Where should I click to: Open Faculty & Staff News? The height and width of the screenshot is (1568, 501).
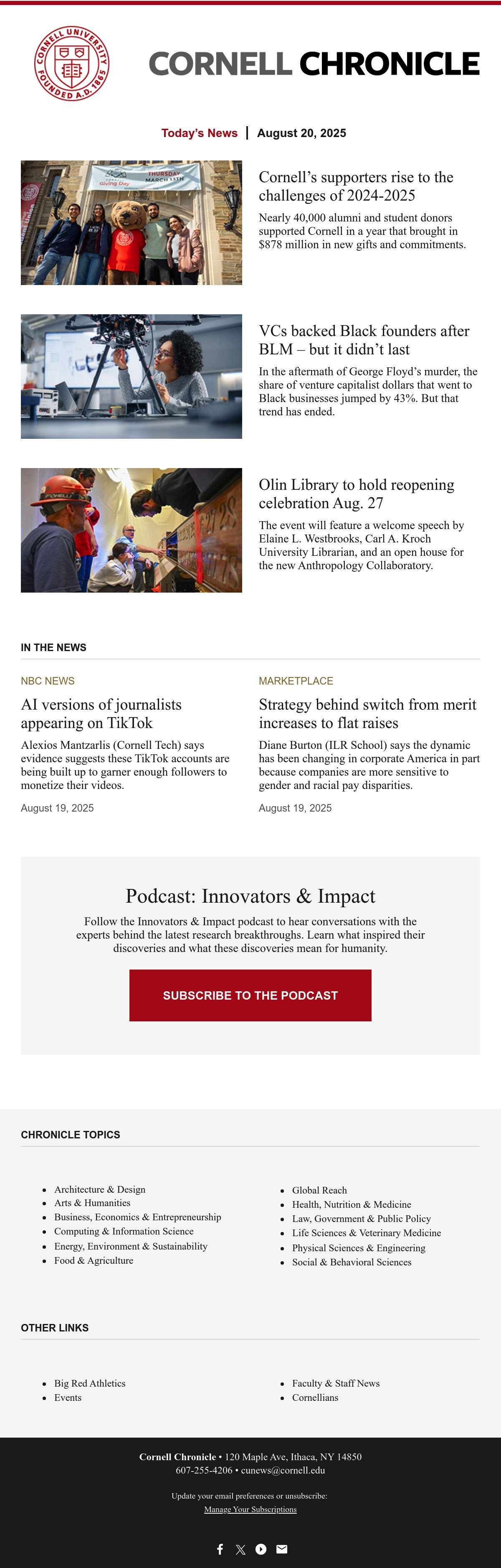coord(336,1383)
